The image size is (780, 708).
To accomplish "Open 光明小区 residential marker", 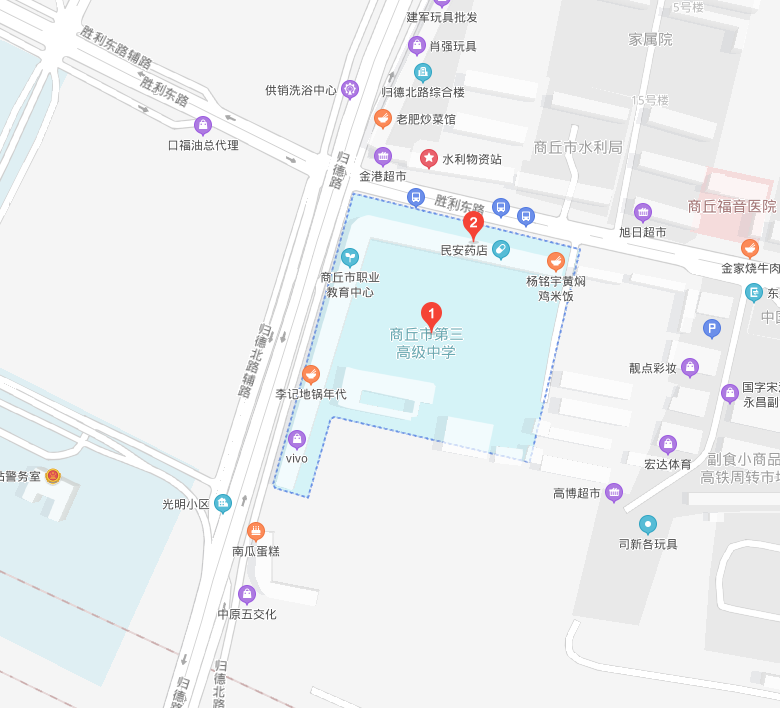I will tap(223, 503).
